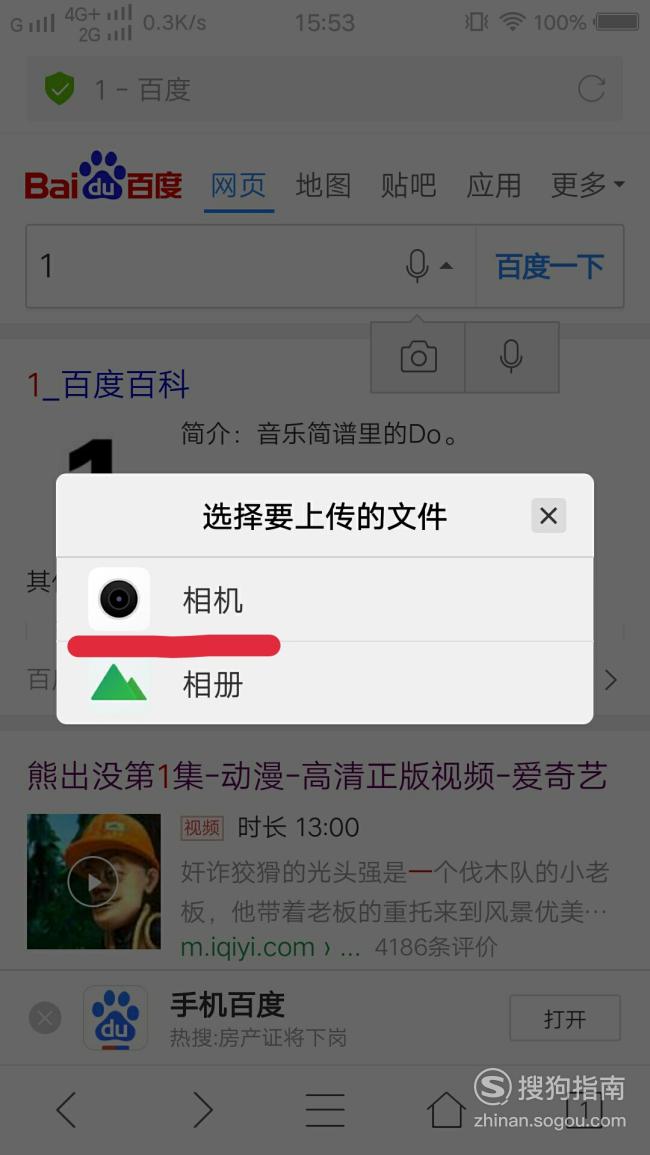Tap 打开 on the 手机百度 banner
Image resolution: width=650 pixels, height=1155 pixels.
565,1019
